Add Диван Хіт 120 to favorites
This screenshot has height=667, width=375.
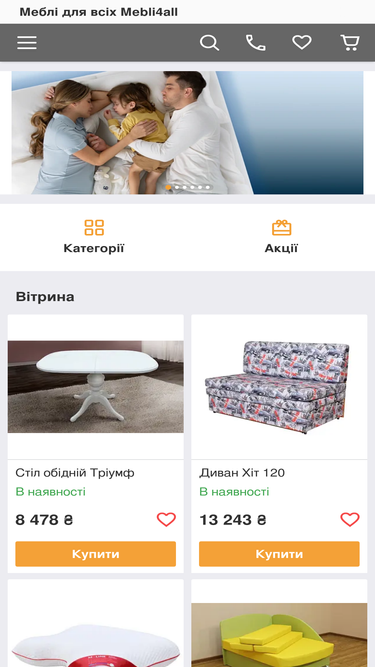tap(350, 519)
